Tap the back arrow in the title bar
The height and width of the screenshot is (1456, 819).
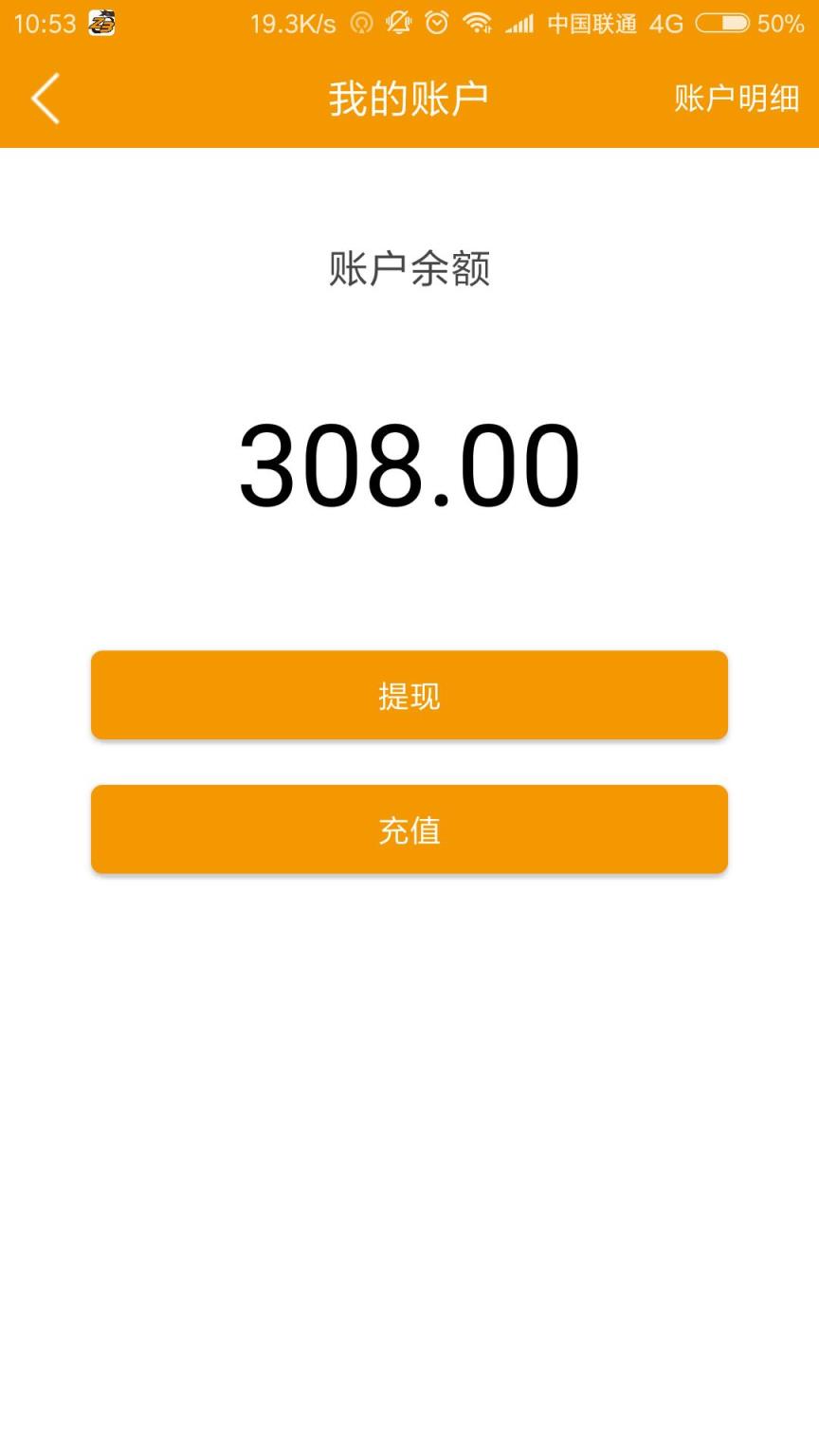point(45,98)
